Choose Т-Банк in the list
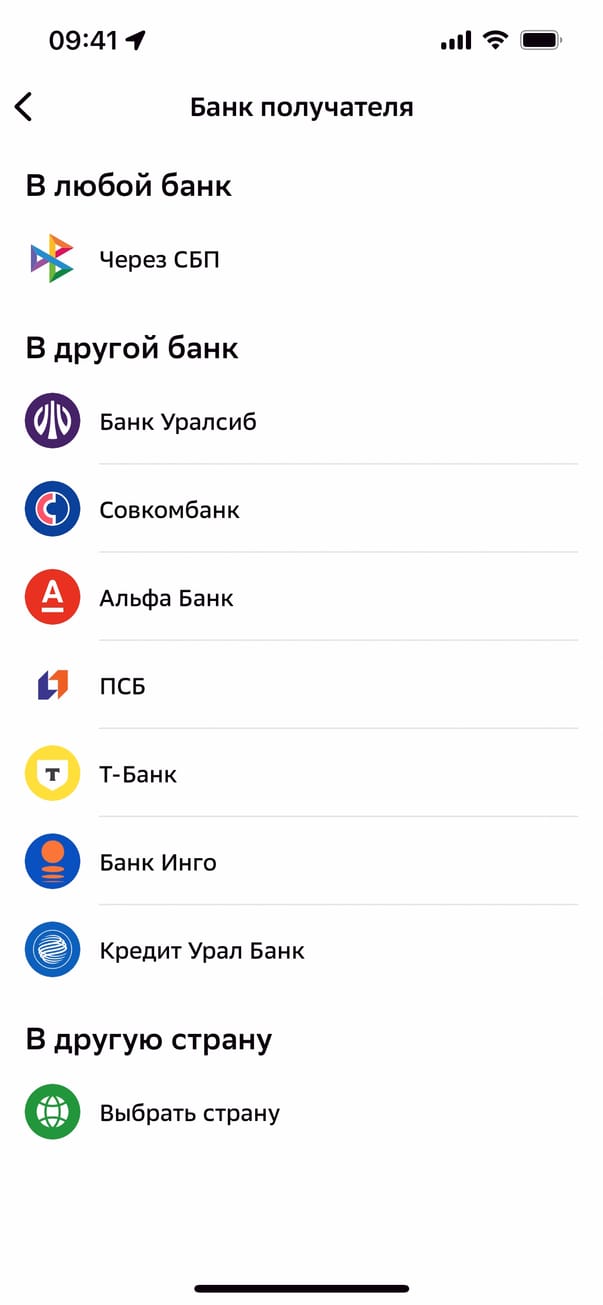The width and height of the screenshot is (603, 1305). coord(138,774)
